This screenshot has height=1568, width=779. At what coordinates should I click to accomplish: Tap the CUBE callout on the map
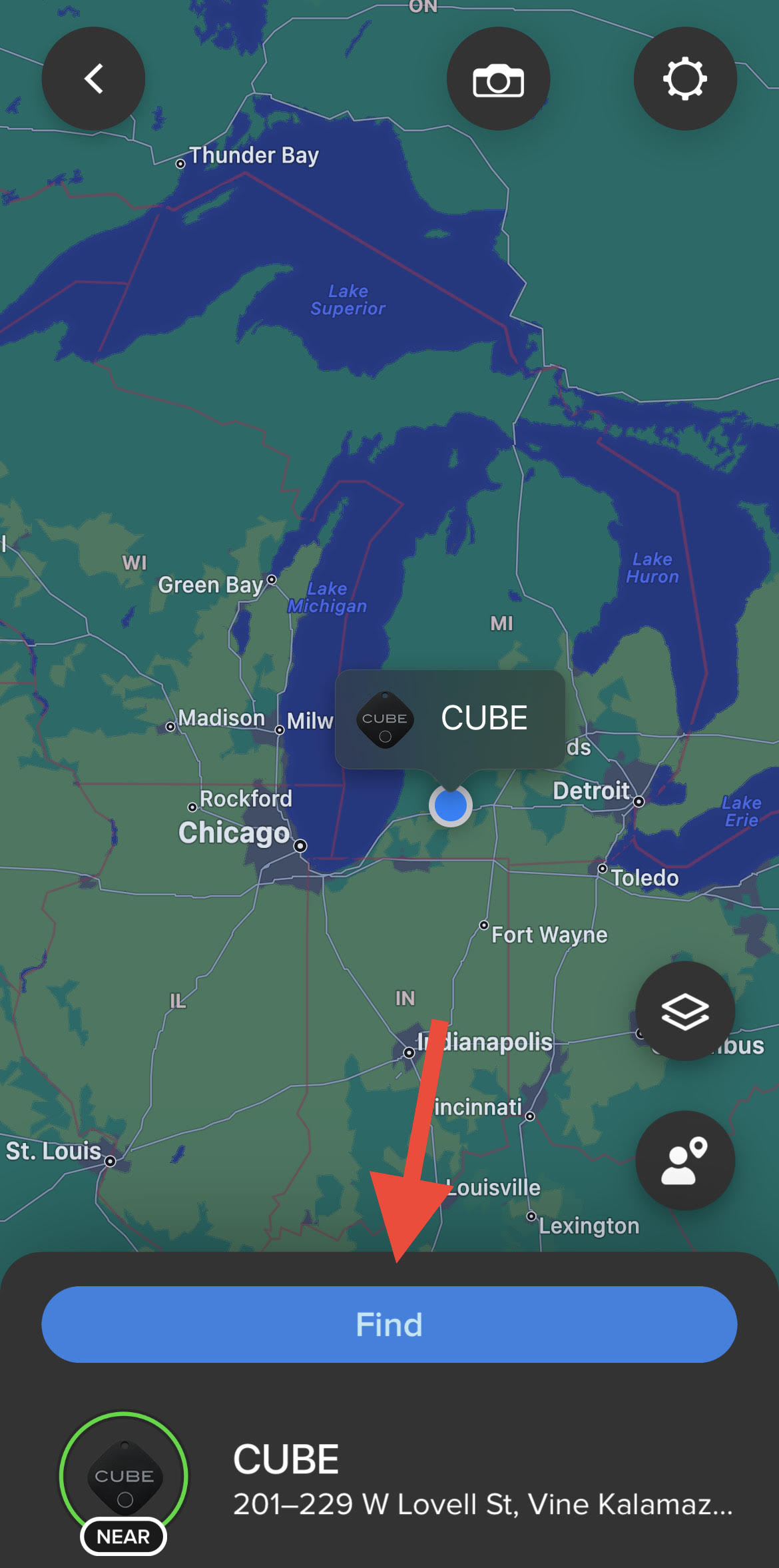pos(450,719)
